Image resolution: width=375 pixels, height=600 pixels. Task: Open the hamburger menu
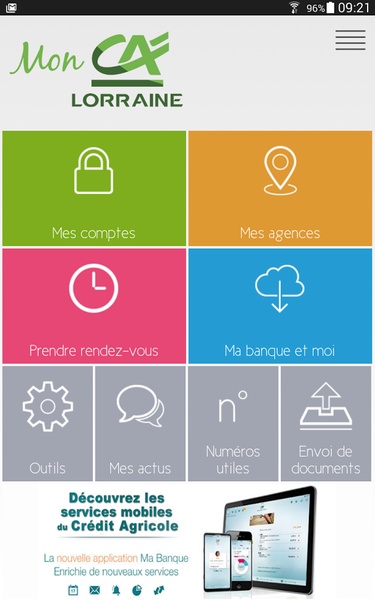tap(351, 40)
